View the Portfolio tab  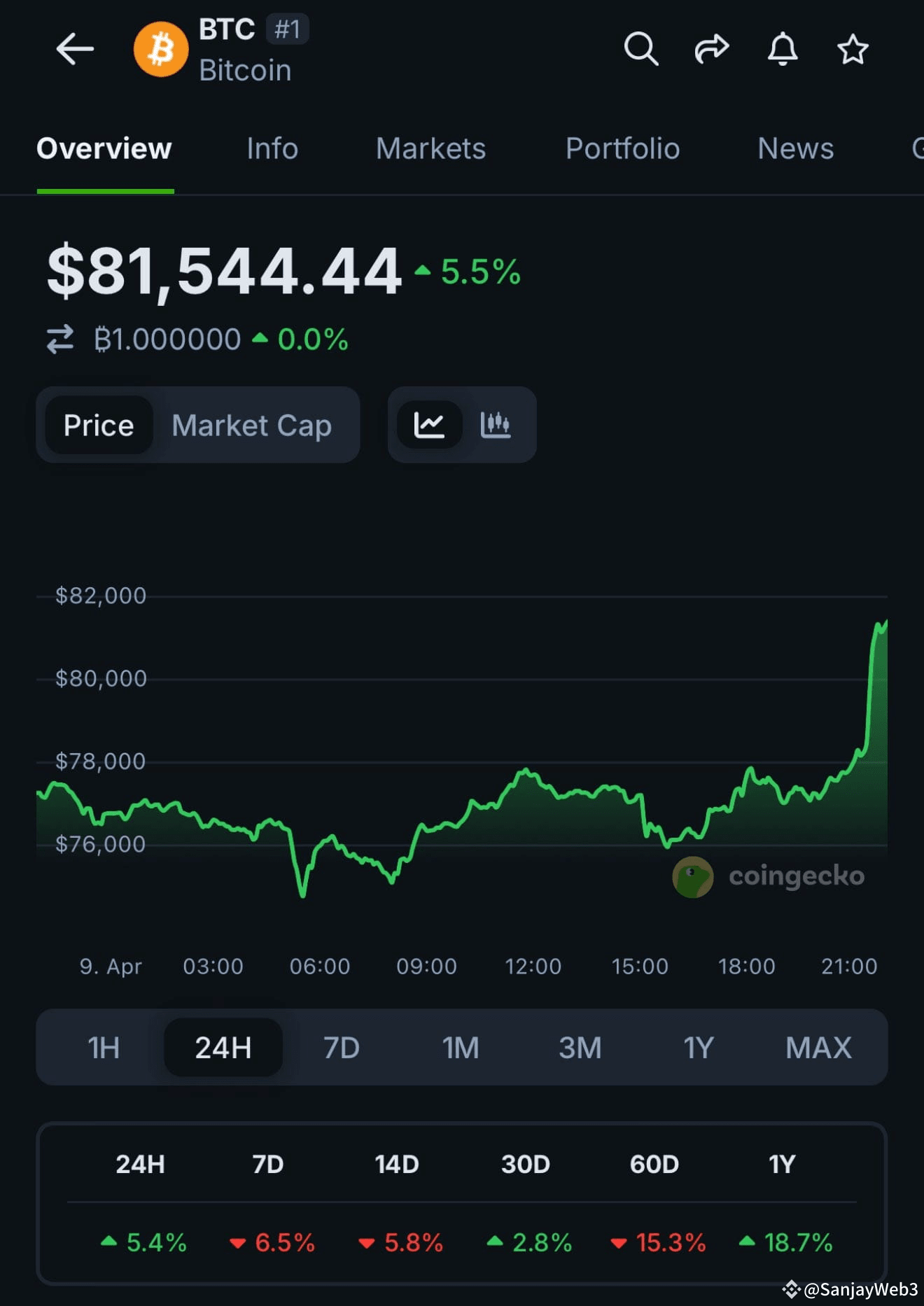click(622, 148)
